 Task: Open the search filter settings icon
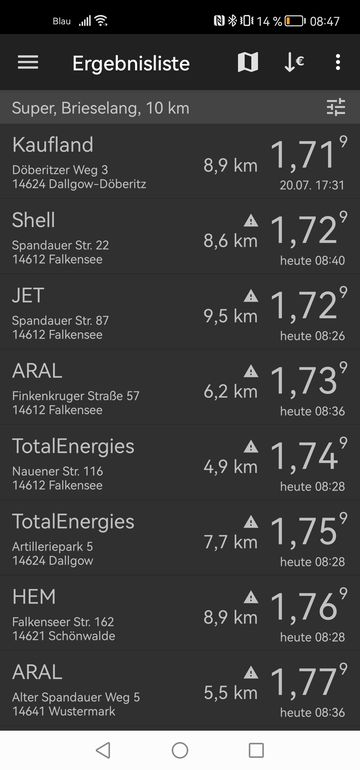tap(336, 107)
